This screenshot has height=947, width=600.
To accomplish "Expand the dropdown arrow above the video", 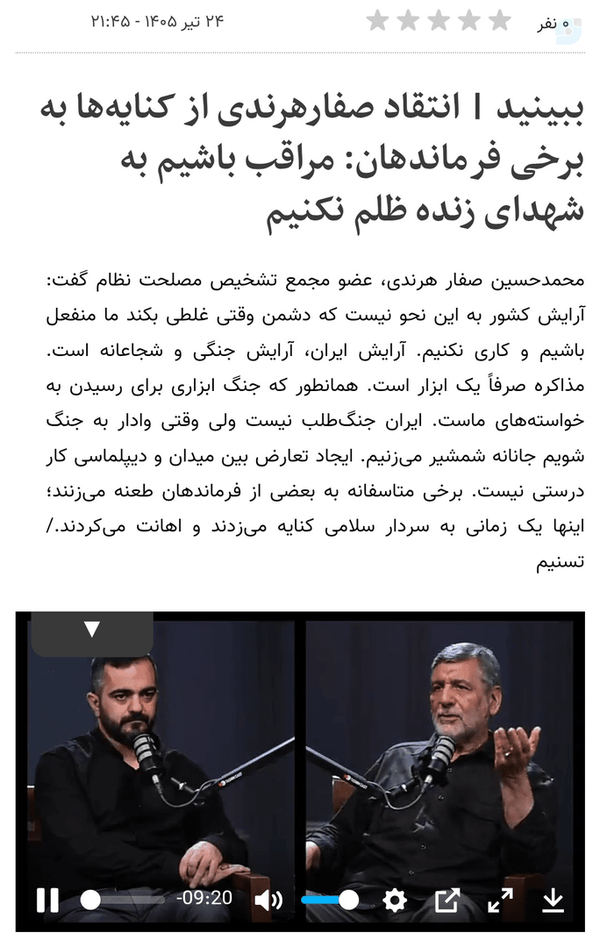I will coord(92,630).
